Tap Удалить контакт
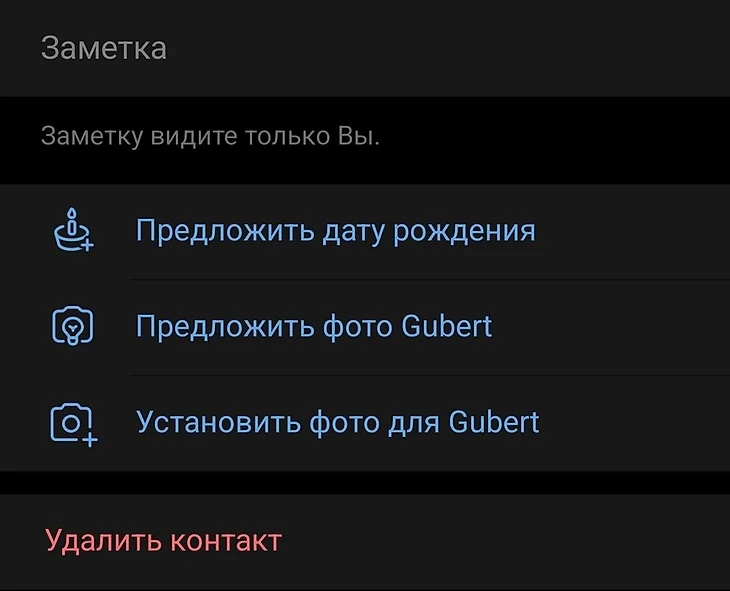Image resolution: width=730 pixels, height=591 pixels. [163, 541]
